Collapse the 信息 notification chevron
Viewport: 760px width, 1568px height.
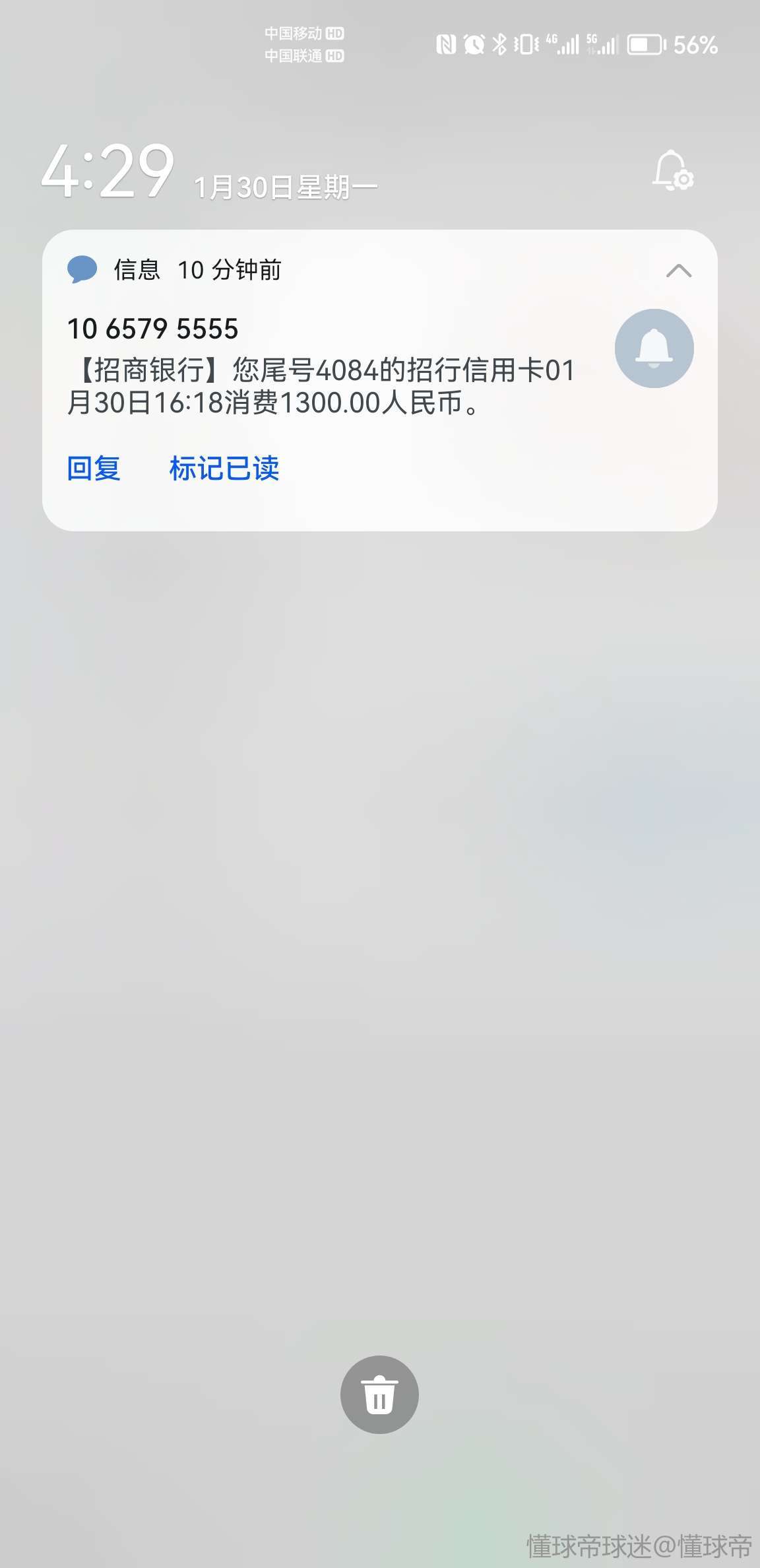pyautogui.click(x=679, y=271)
